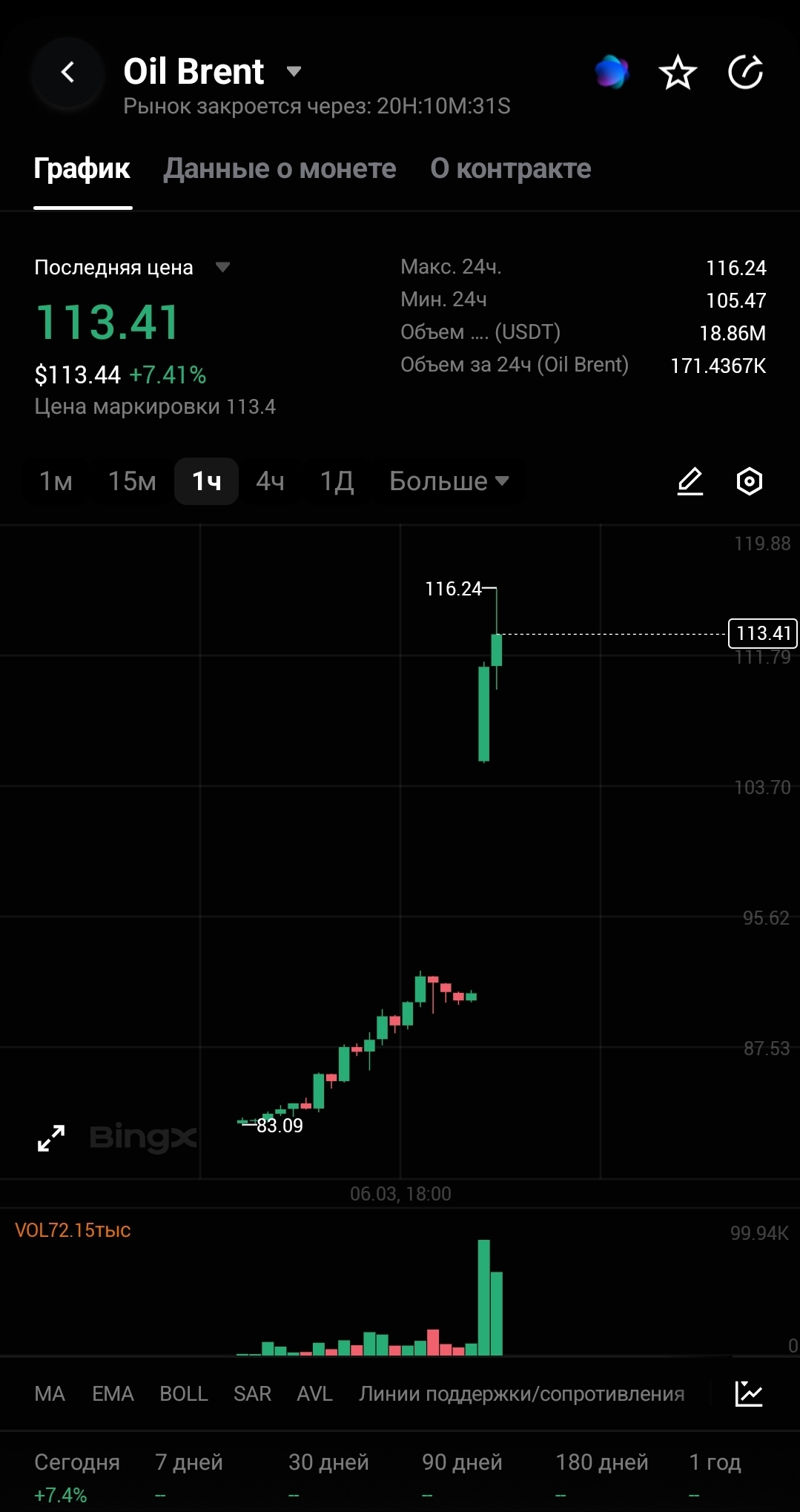Select the 4ч timeframe
Viewport: 800px width, 1512px height.
(270, 481)
